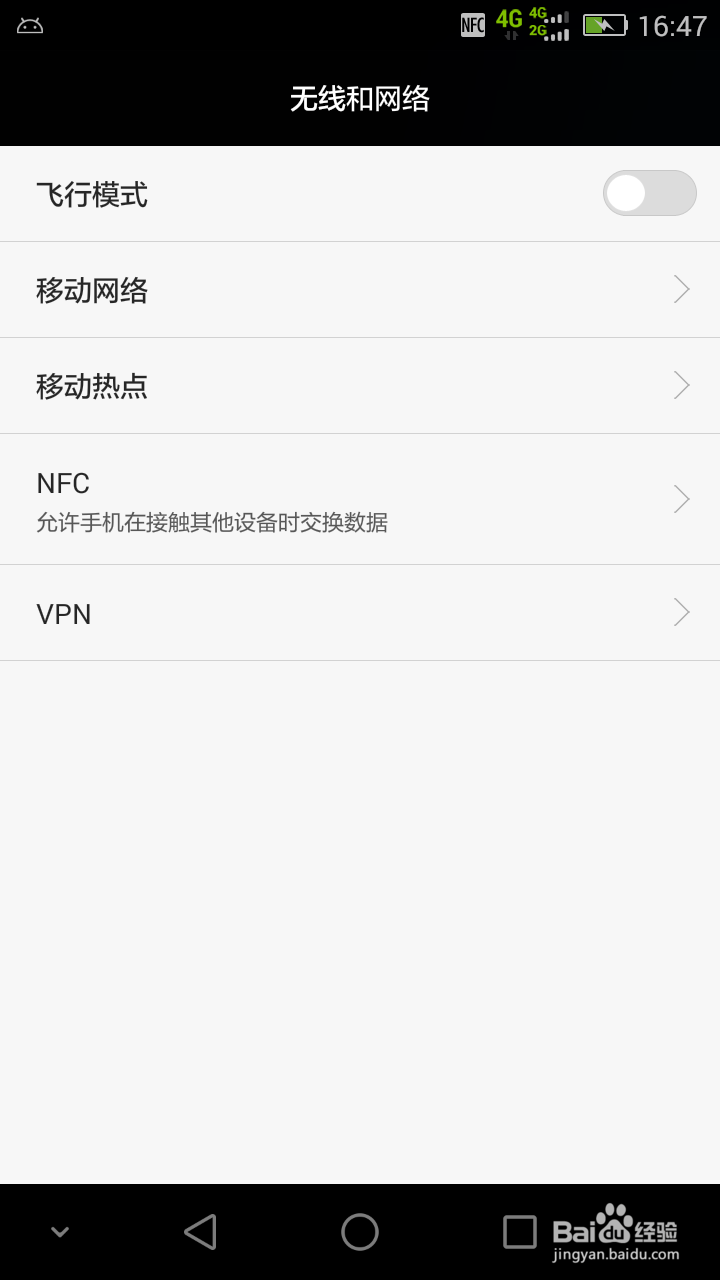
Task: Open 移动热点 via its chevron arrow
Action: pos(680,385)
